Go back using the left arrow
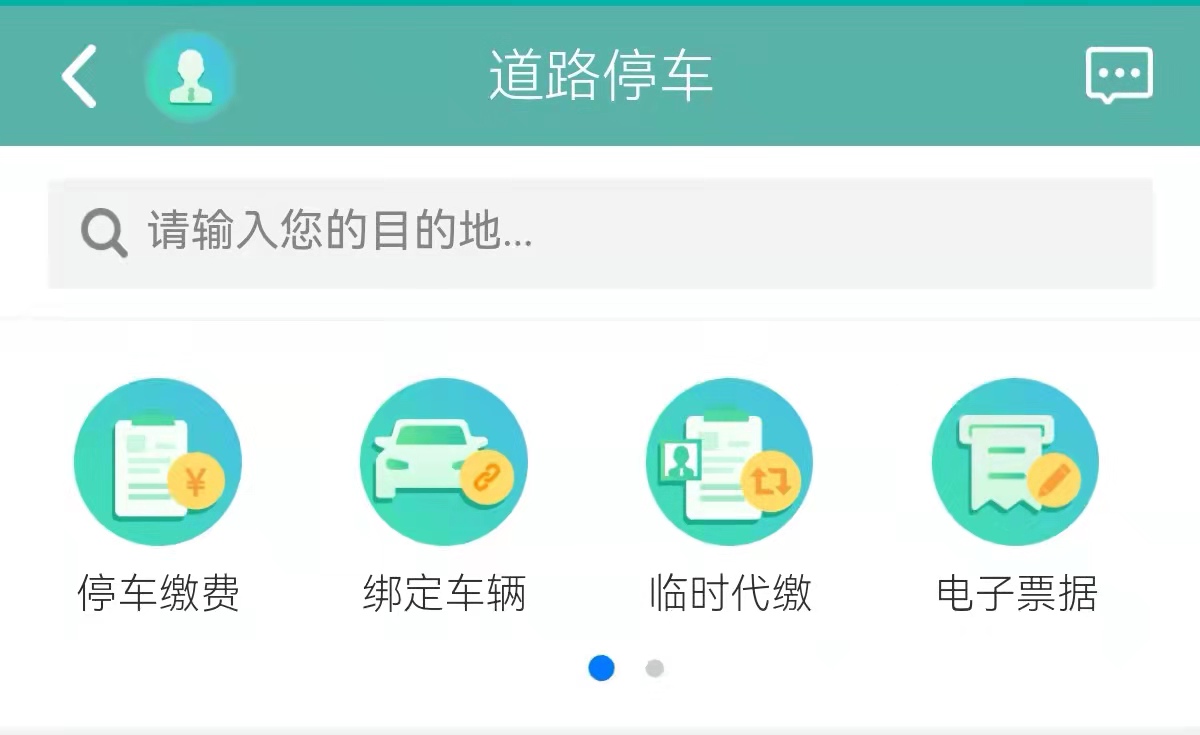 (79, 76)
